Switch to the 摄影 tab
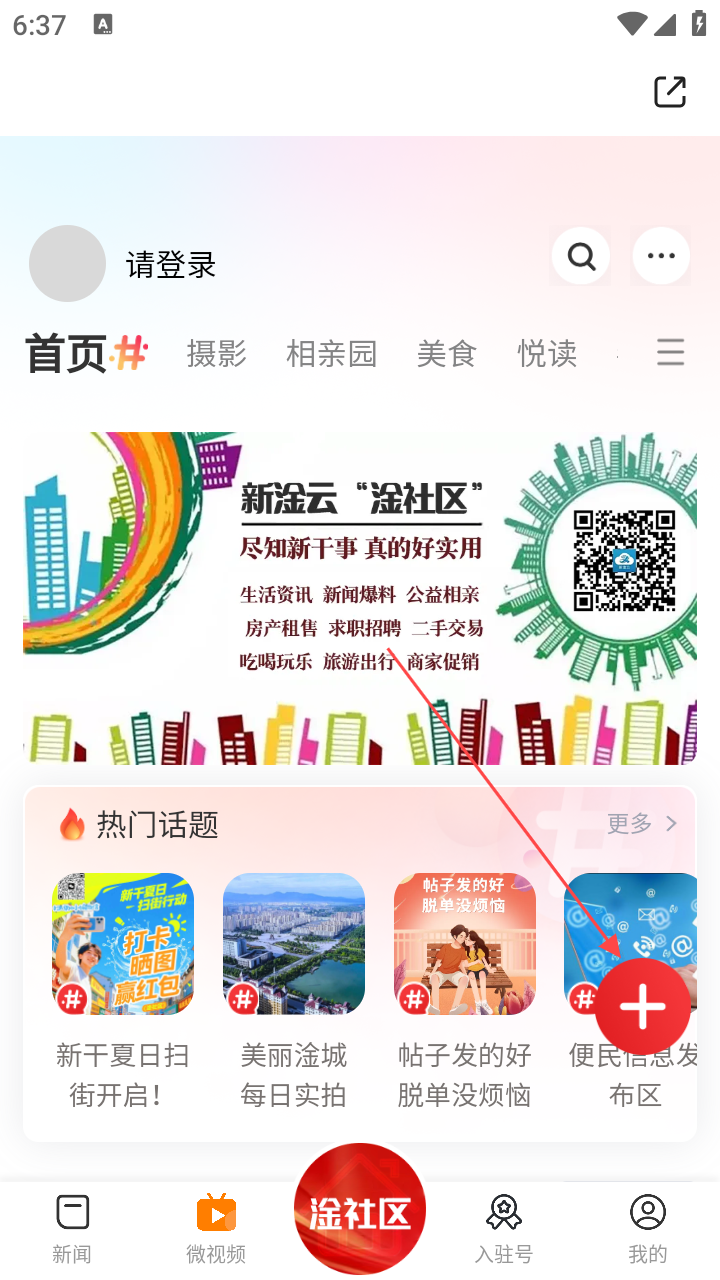This screenshot has width=720, height=1280. pos(216,353)
